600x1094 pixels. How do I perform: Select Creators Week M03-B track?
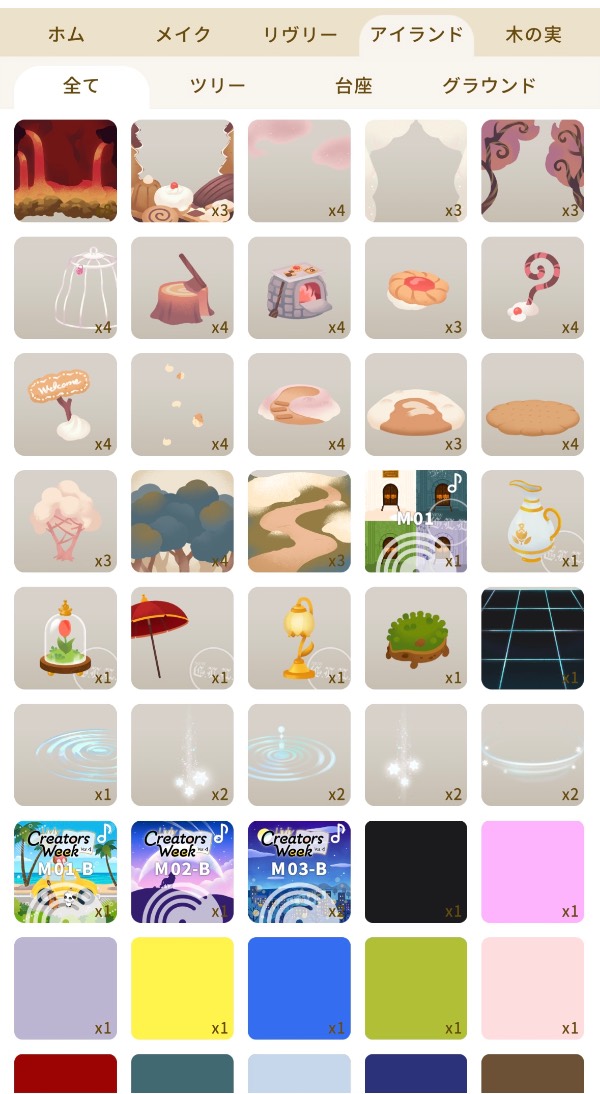pyautogui.click(x=299, y=873)
